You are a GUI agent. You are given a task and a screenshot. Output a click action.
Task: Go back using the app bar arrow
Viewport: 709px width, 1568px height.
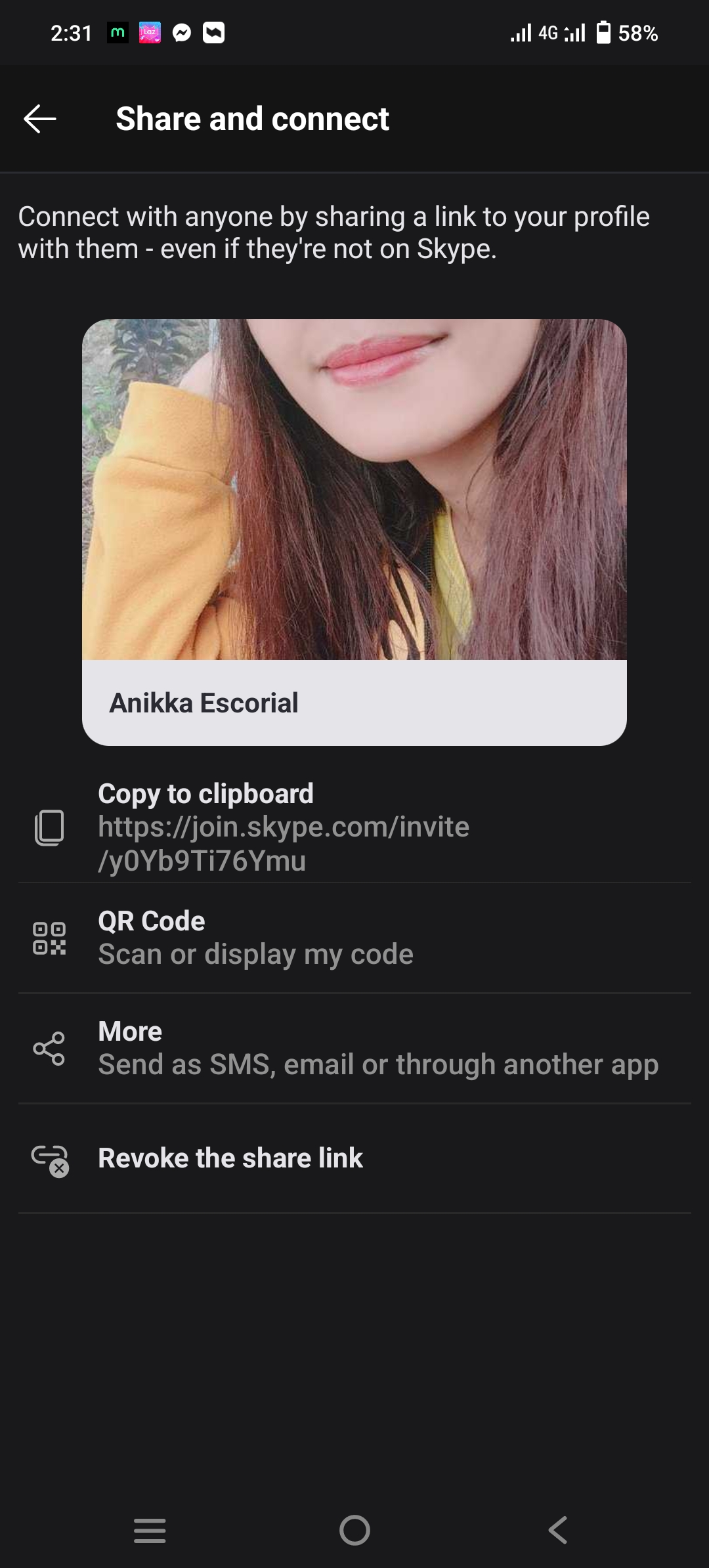coord(39,119)
